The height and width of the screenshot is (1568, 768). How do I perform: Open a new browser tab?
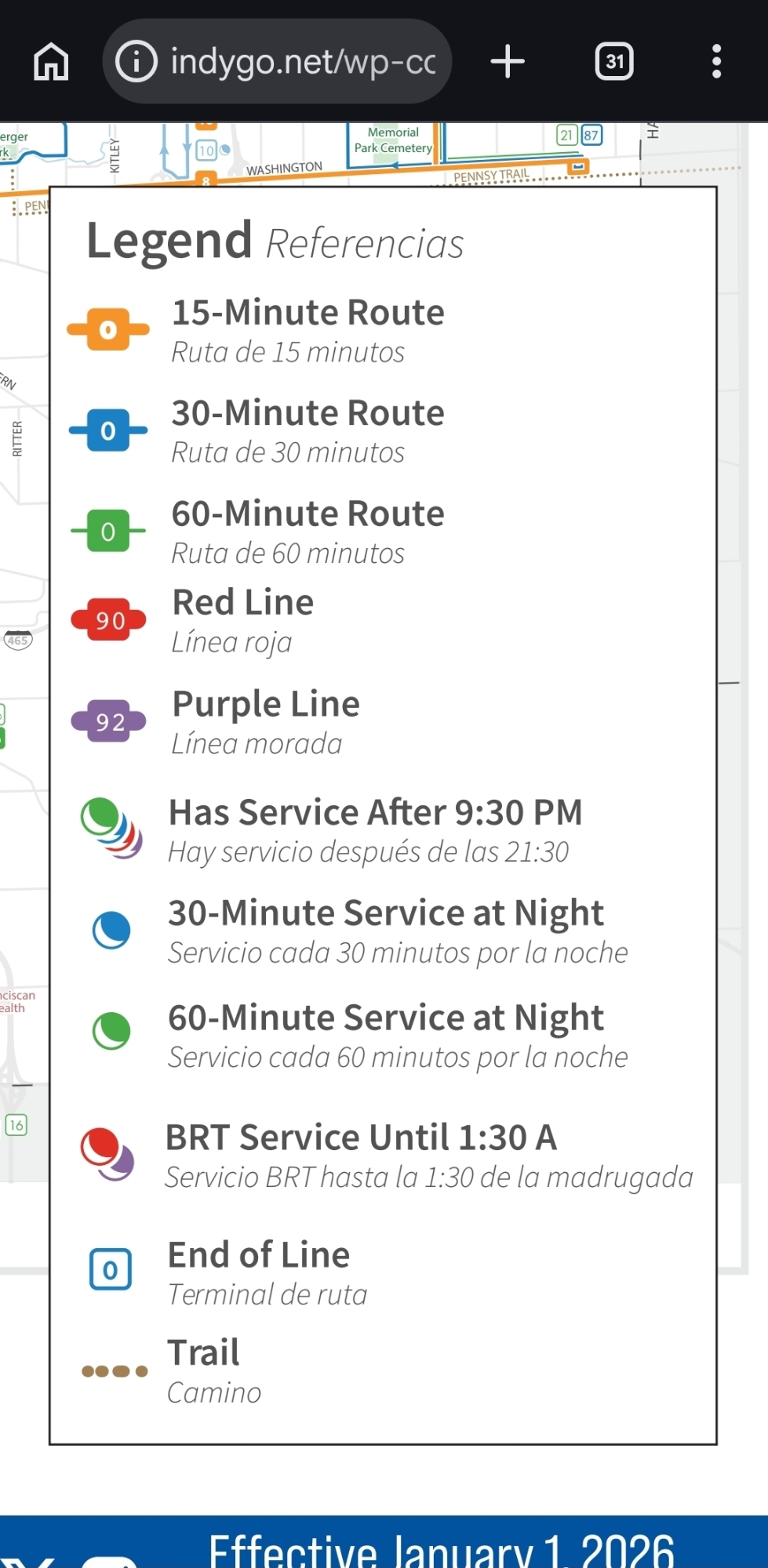pyautogui.click(x=508, y=62)
